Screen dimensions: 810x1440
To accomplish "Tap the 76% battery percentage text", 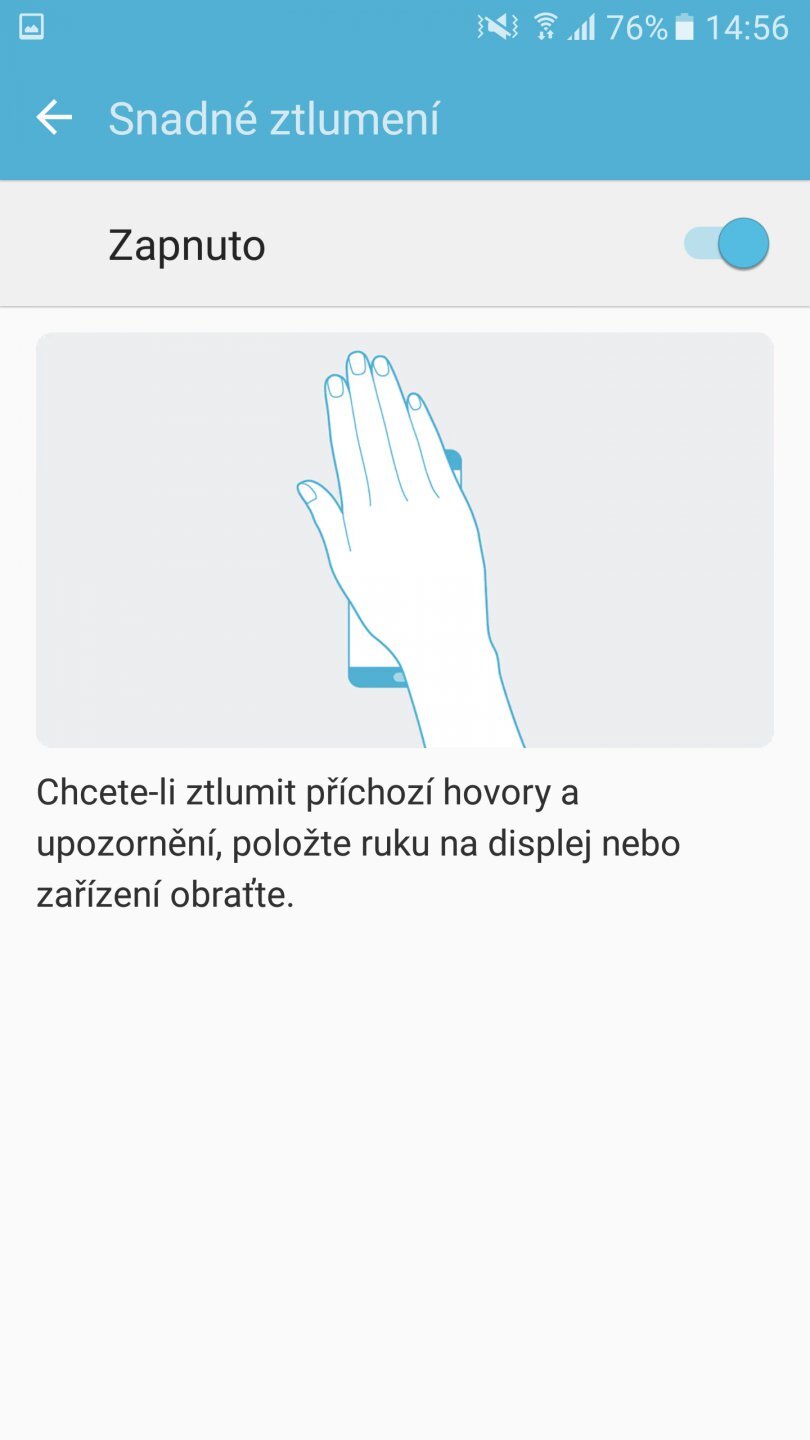I will (637, 27).
